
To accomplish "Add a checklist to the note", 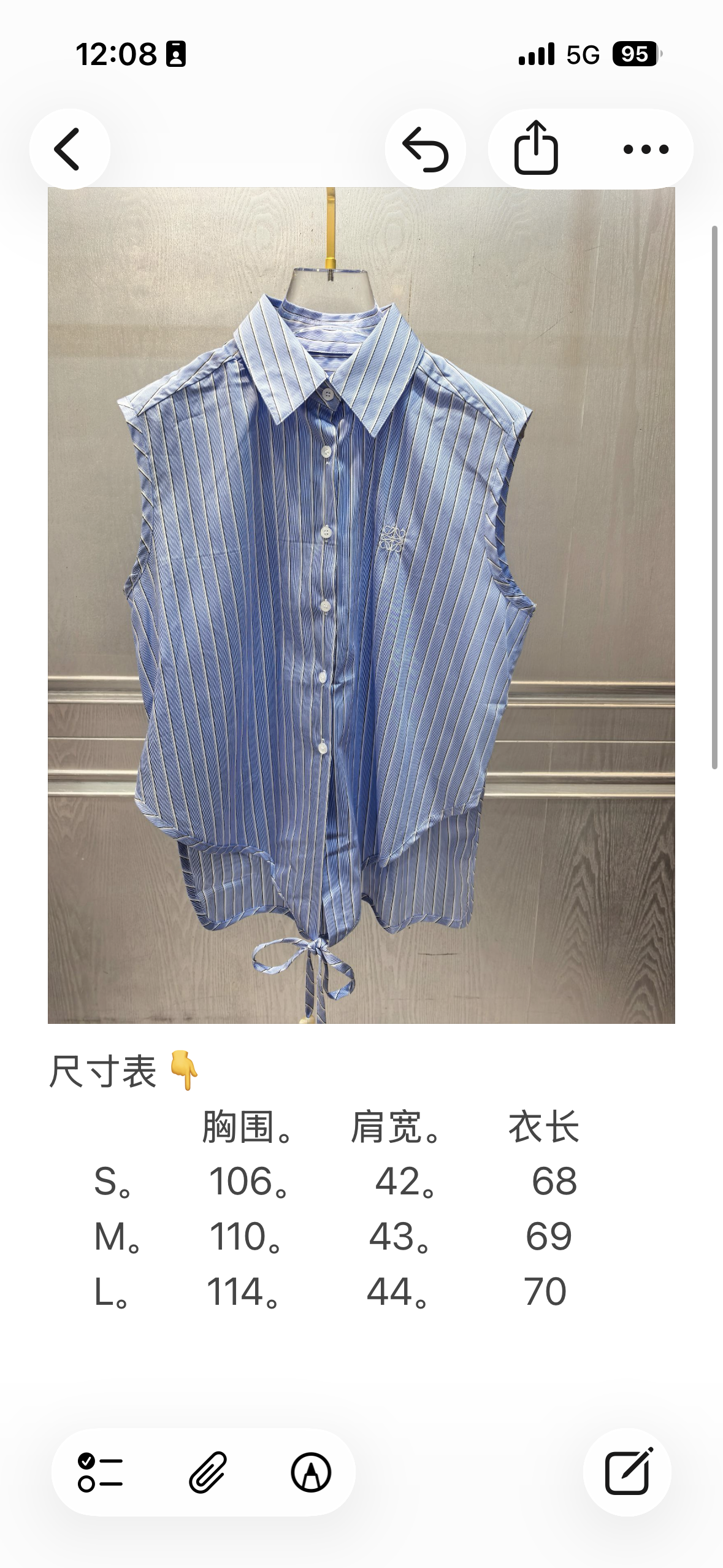I will pos(101,1472).
